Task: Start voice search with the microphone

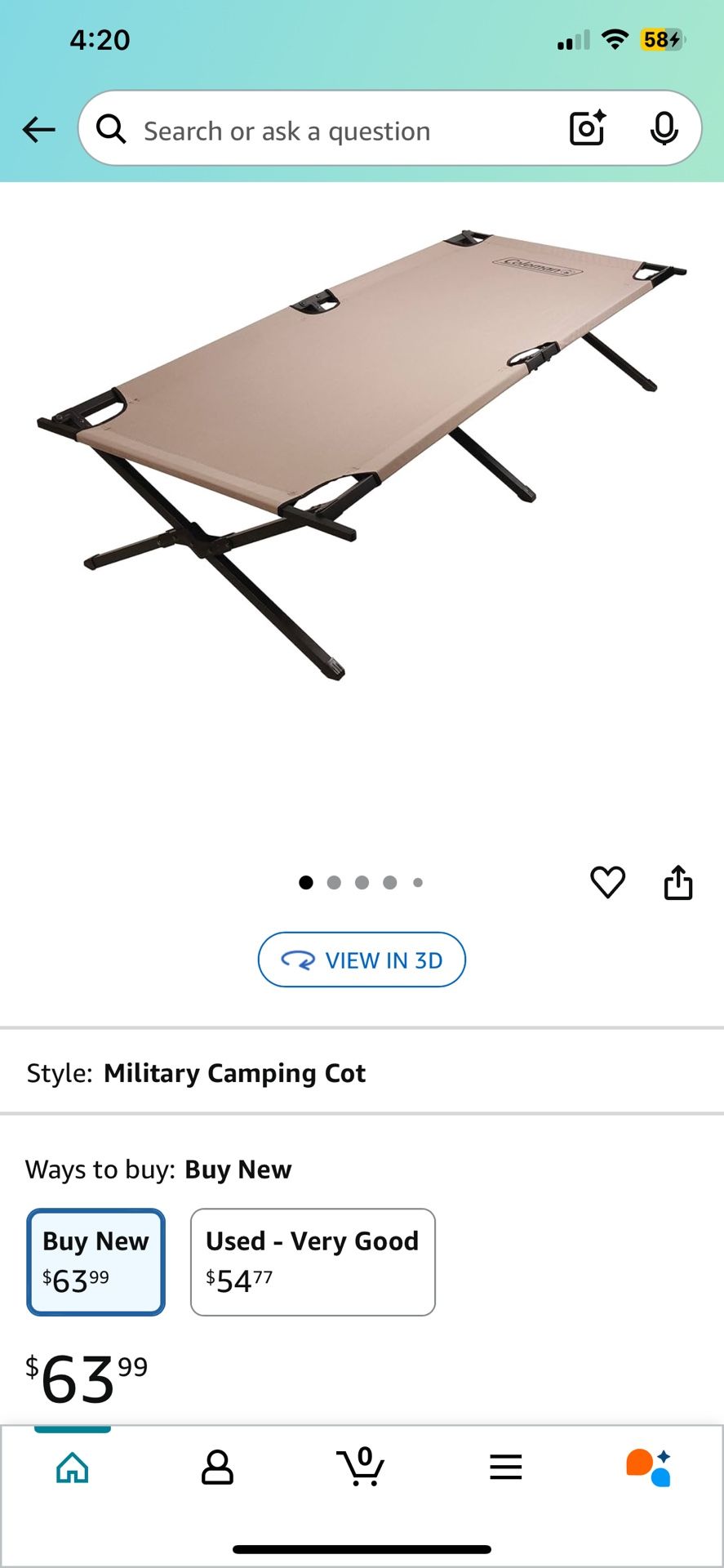Action: click(664, 128)
